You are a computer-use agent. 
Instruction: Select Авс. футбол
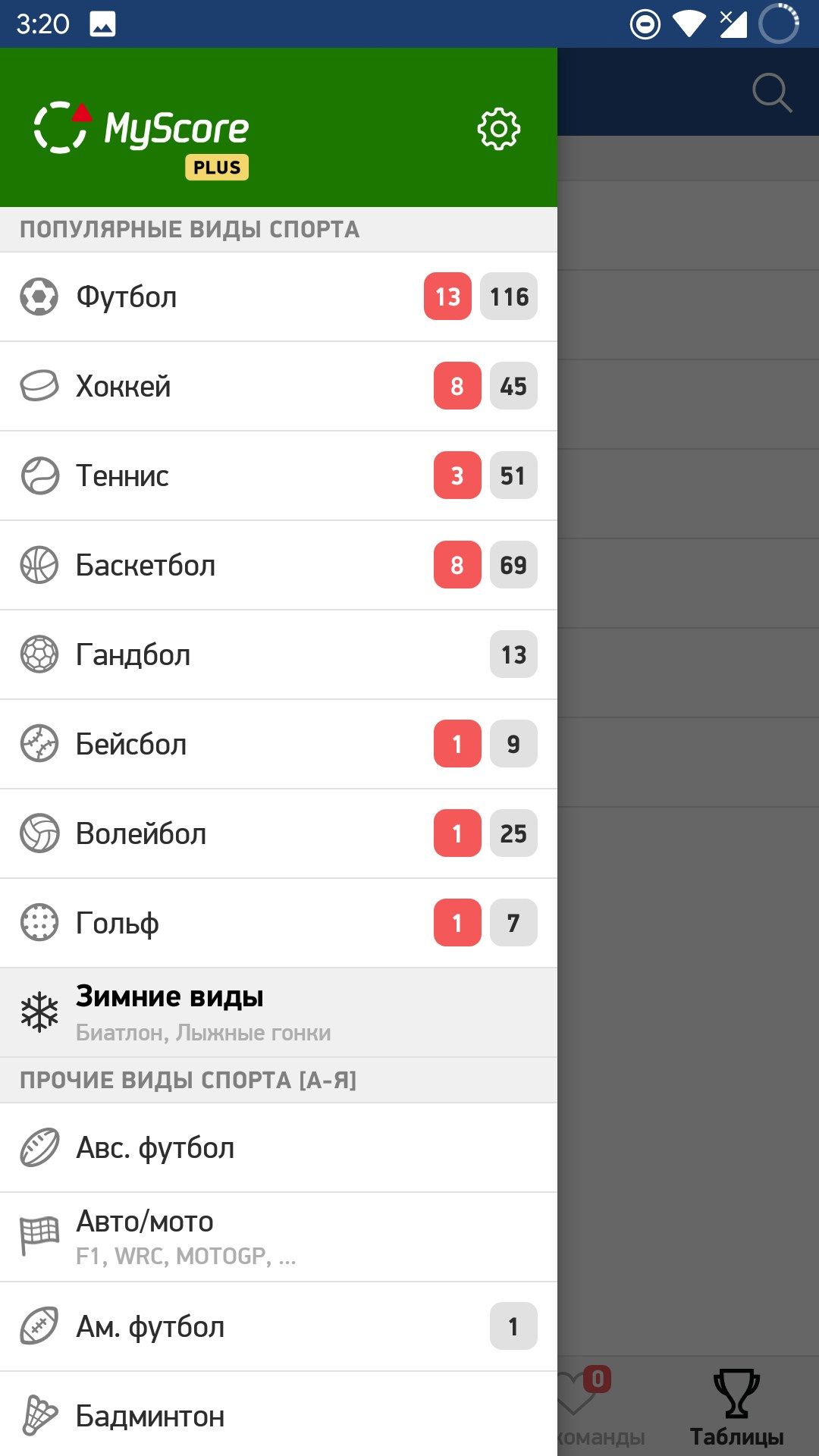click(278, 1147)
